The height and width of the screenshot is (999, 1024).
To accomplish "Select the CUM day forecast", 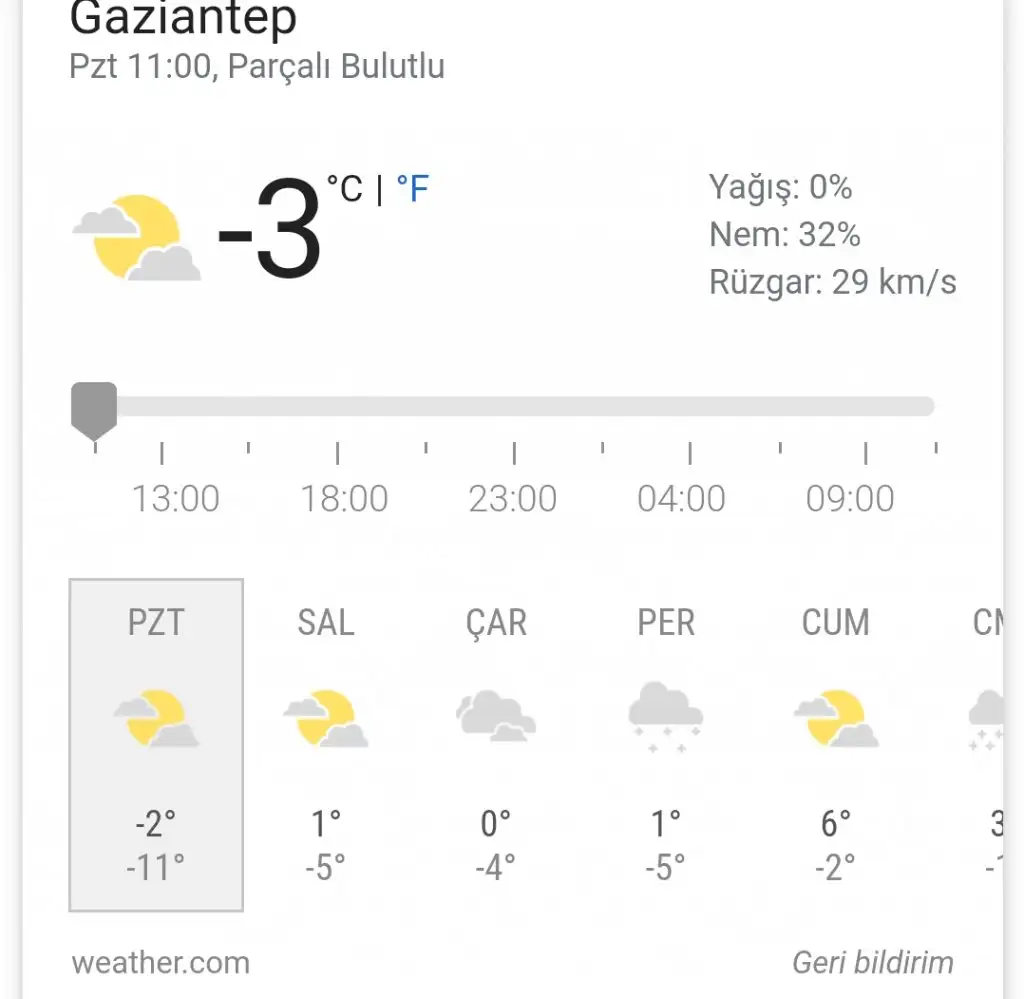I will point(836,744).
